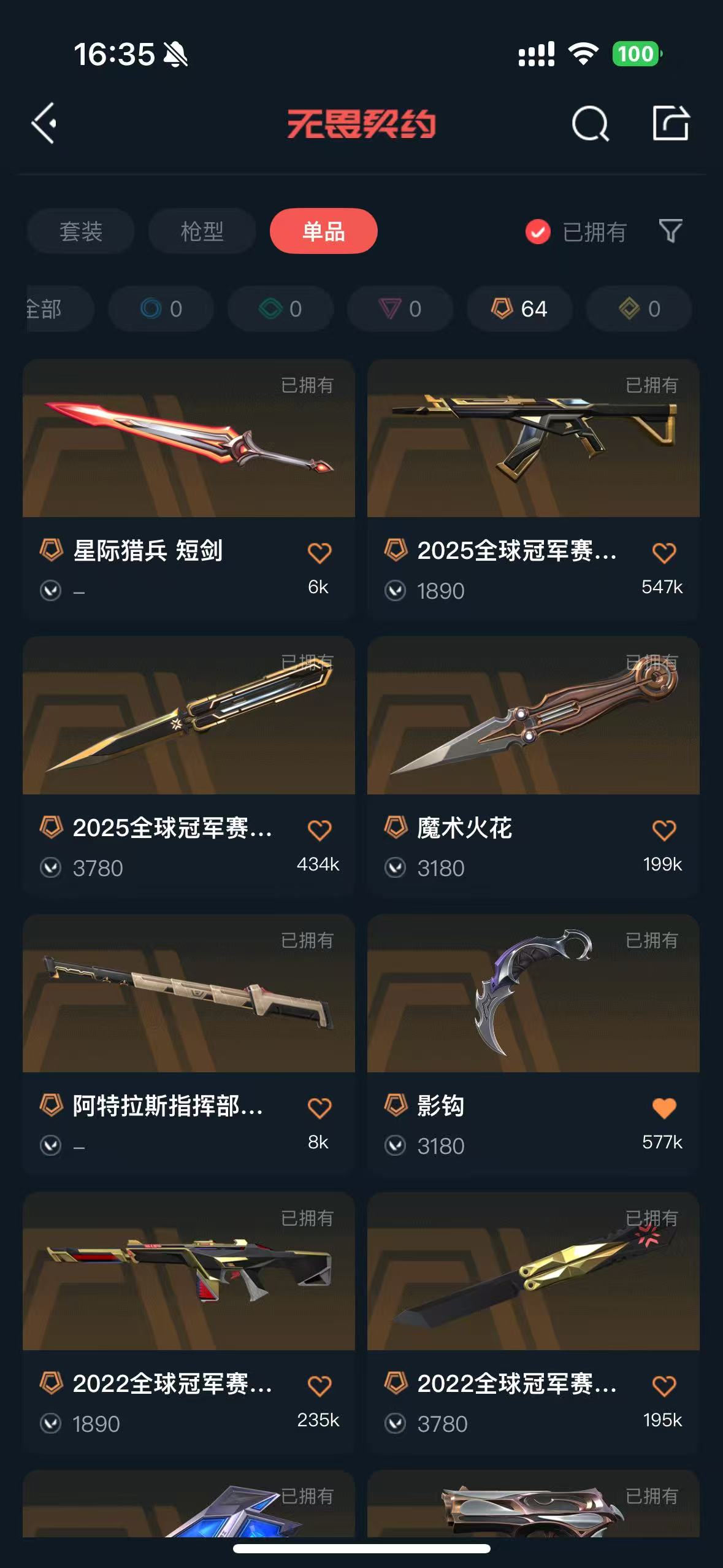Like the 魔术火花 skin with its heart
This screenshot has height=1568, width=723.
click(664, 831)
